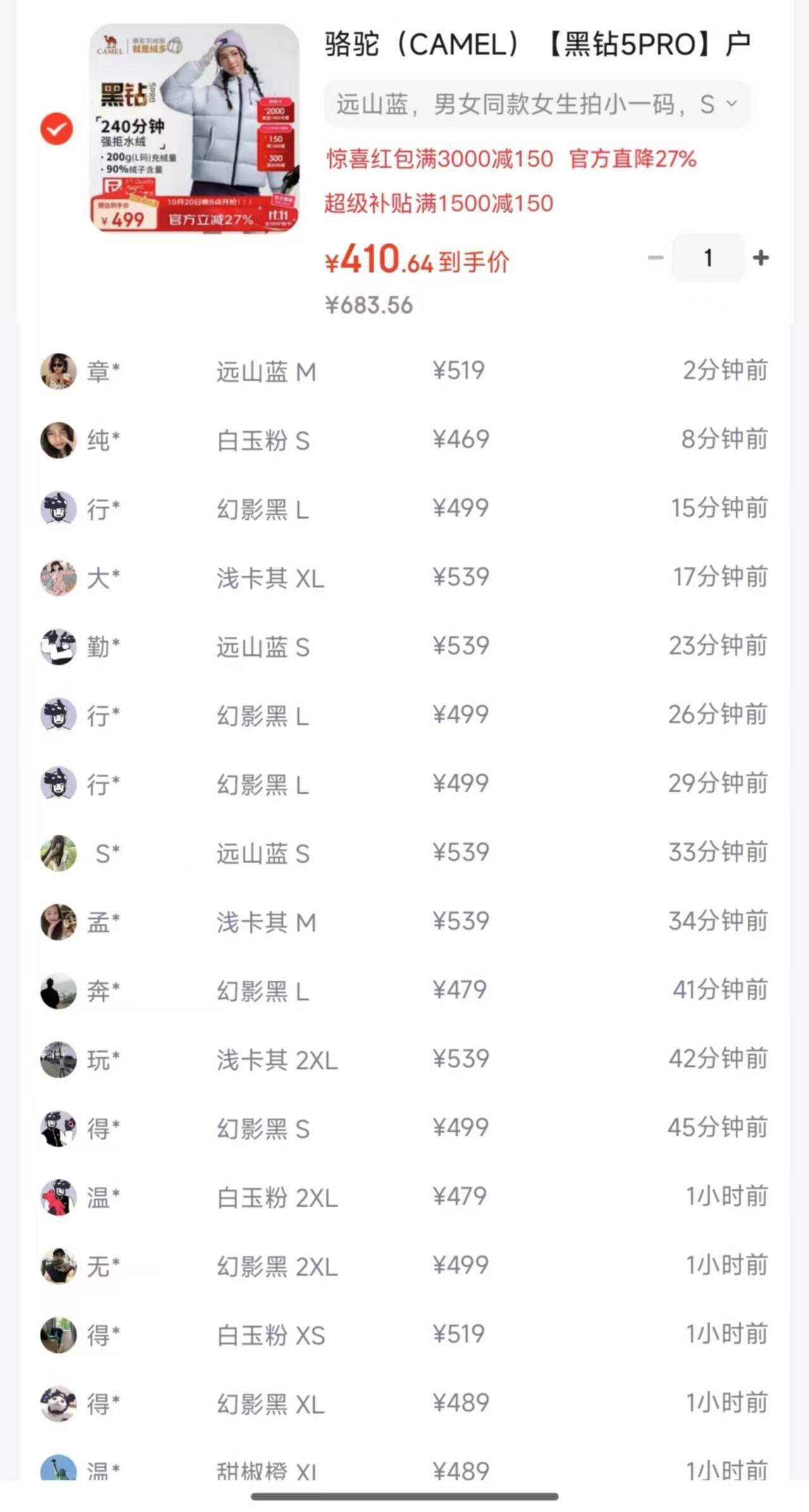
Task: Uncheck the selected CAMEL jacket item
Action: pos(56,129)
